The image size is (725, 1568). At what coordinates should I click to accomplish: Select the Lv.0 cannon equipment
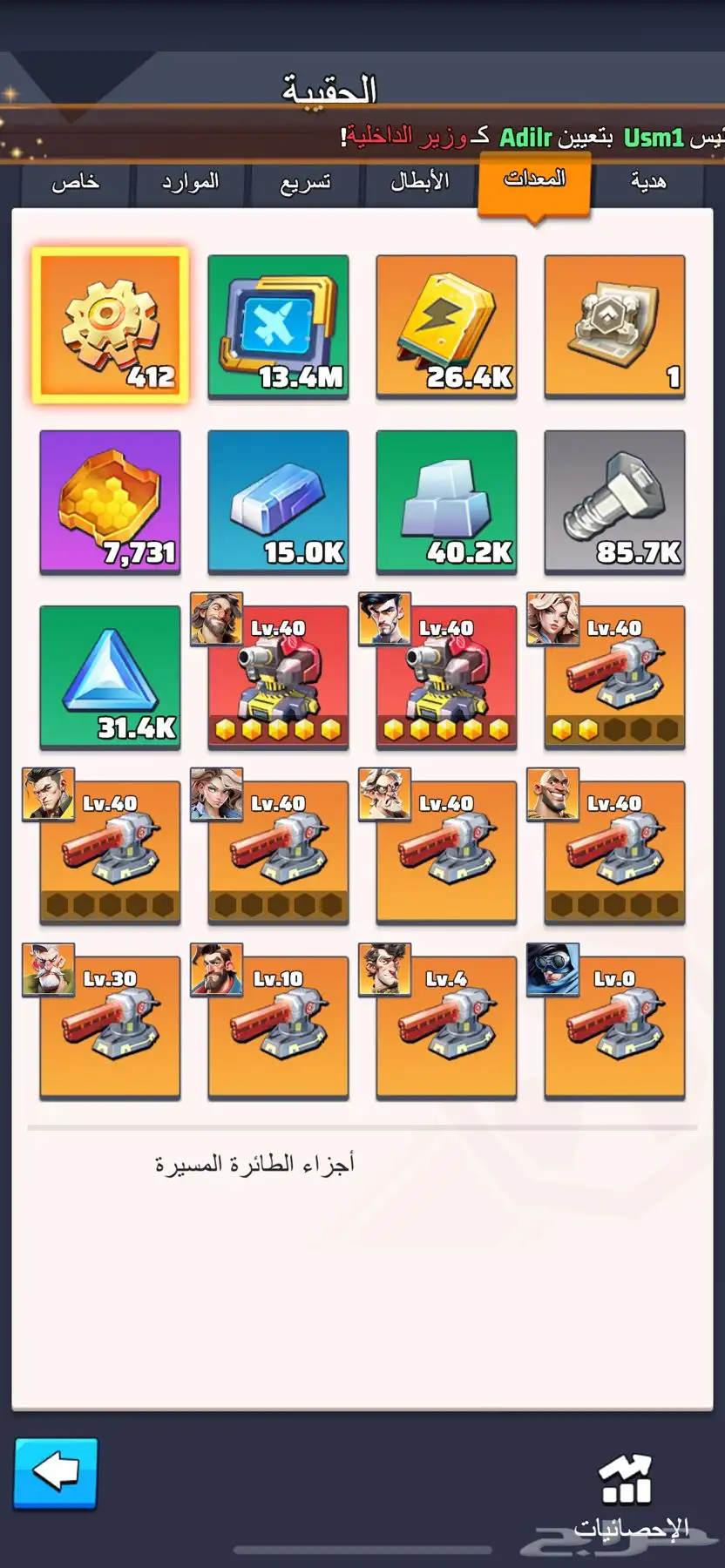614,1028
